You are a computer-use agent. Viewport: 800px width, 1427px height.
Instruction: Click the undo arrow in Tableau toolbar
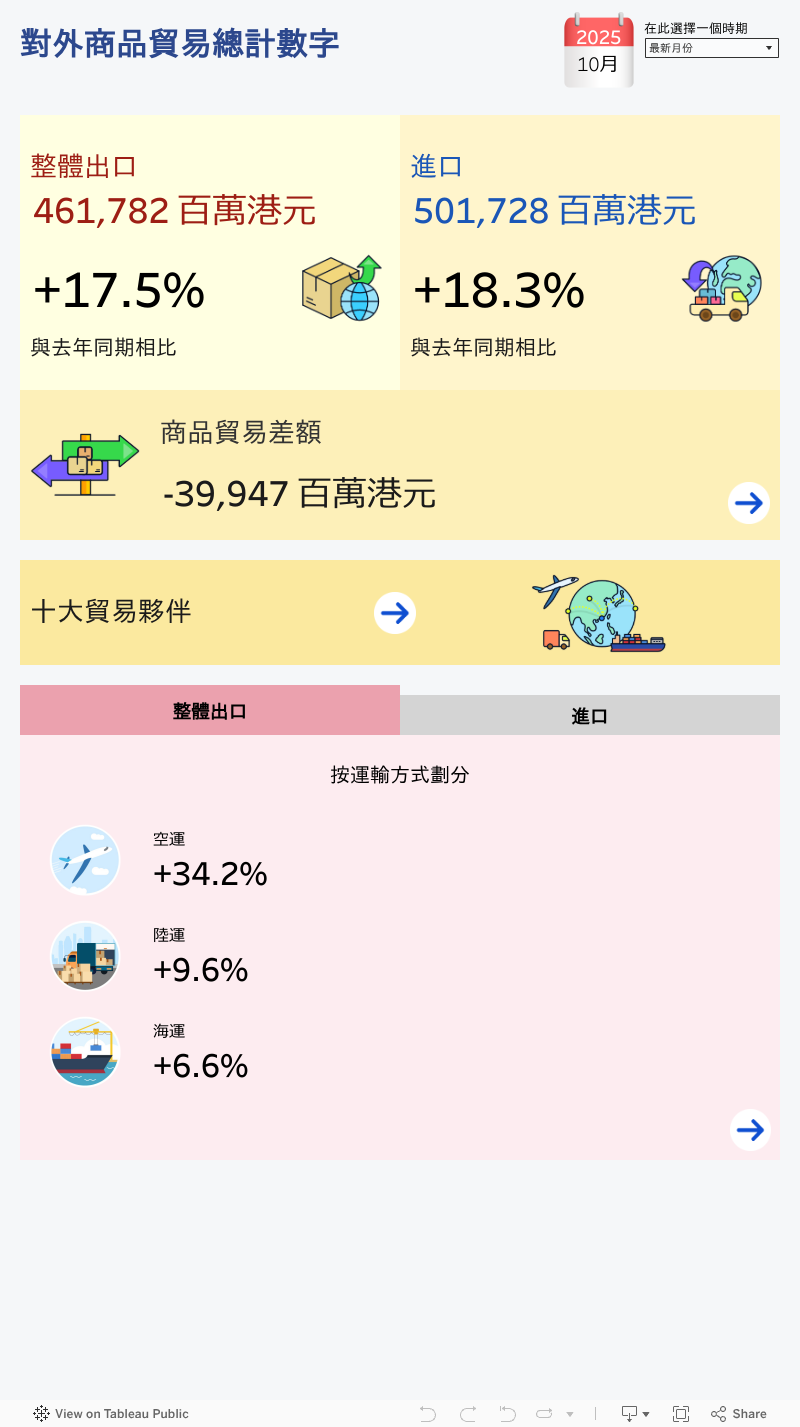tap(428, 1413)
